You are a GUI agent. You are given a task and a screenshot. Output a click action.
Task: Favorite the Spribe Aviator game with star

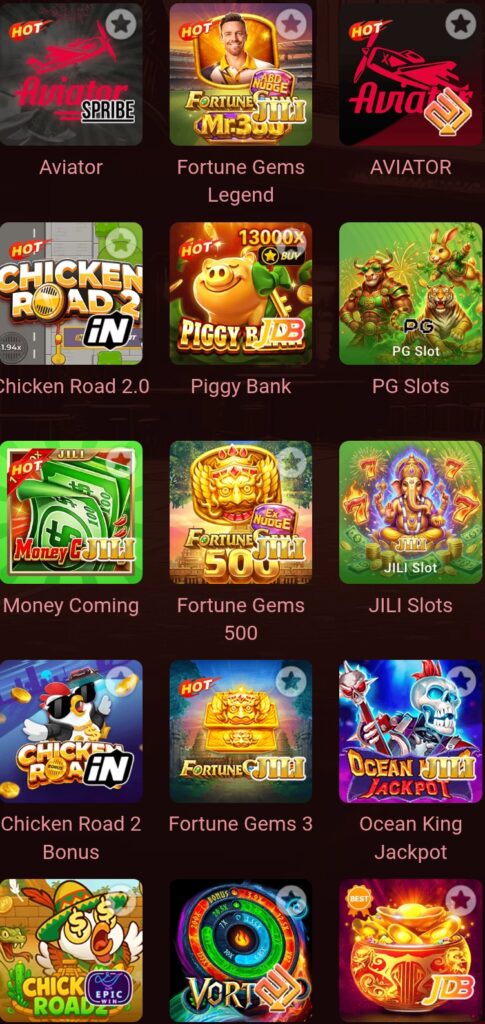tap(121, 25)
